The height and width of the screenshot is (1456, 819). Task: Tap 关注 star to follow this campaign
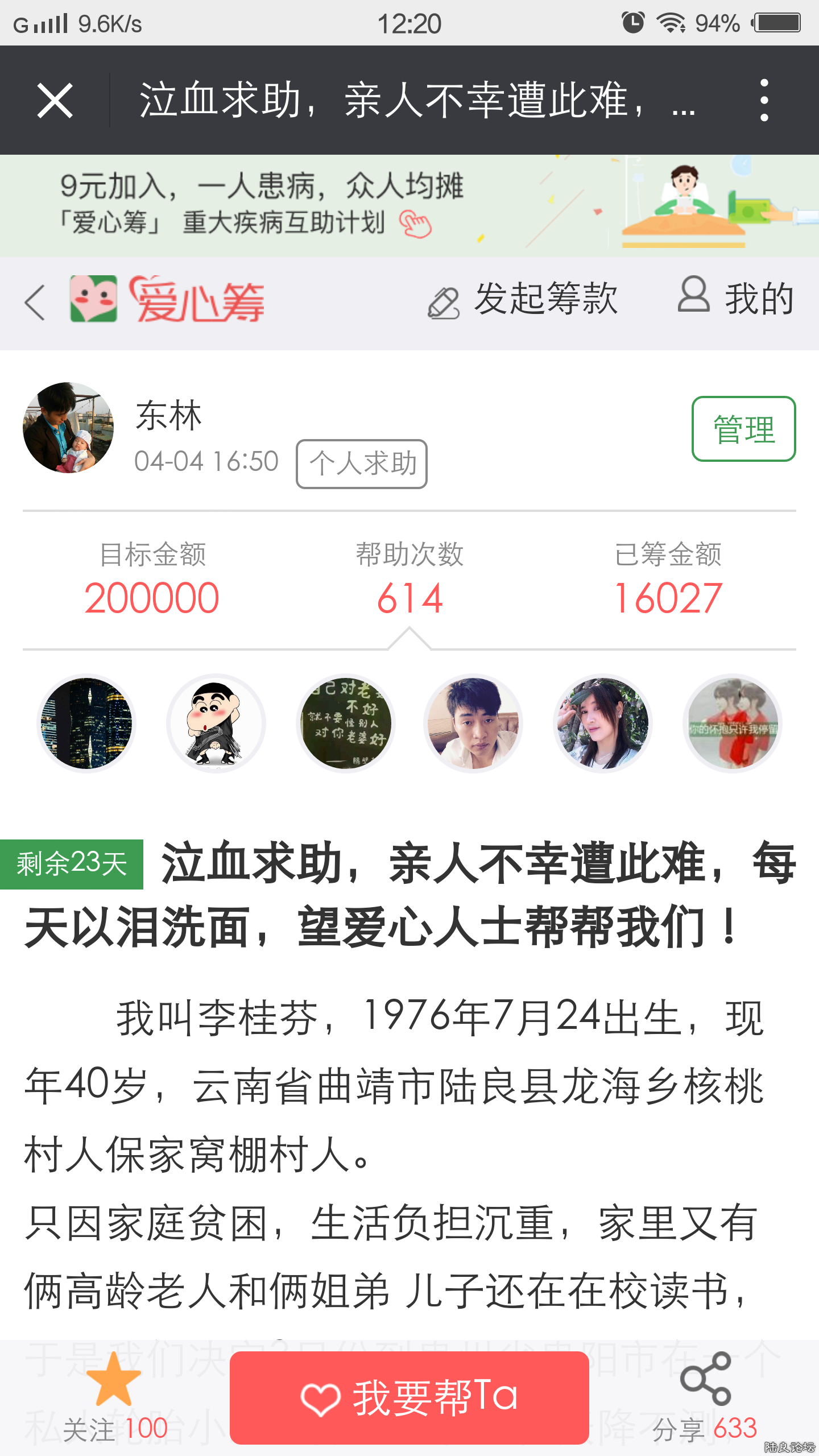pos(115,1396)
